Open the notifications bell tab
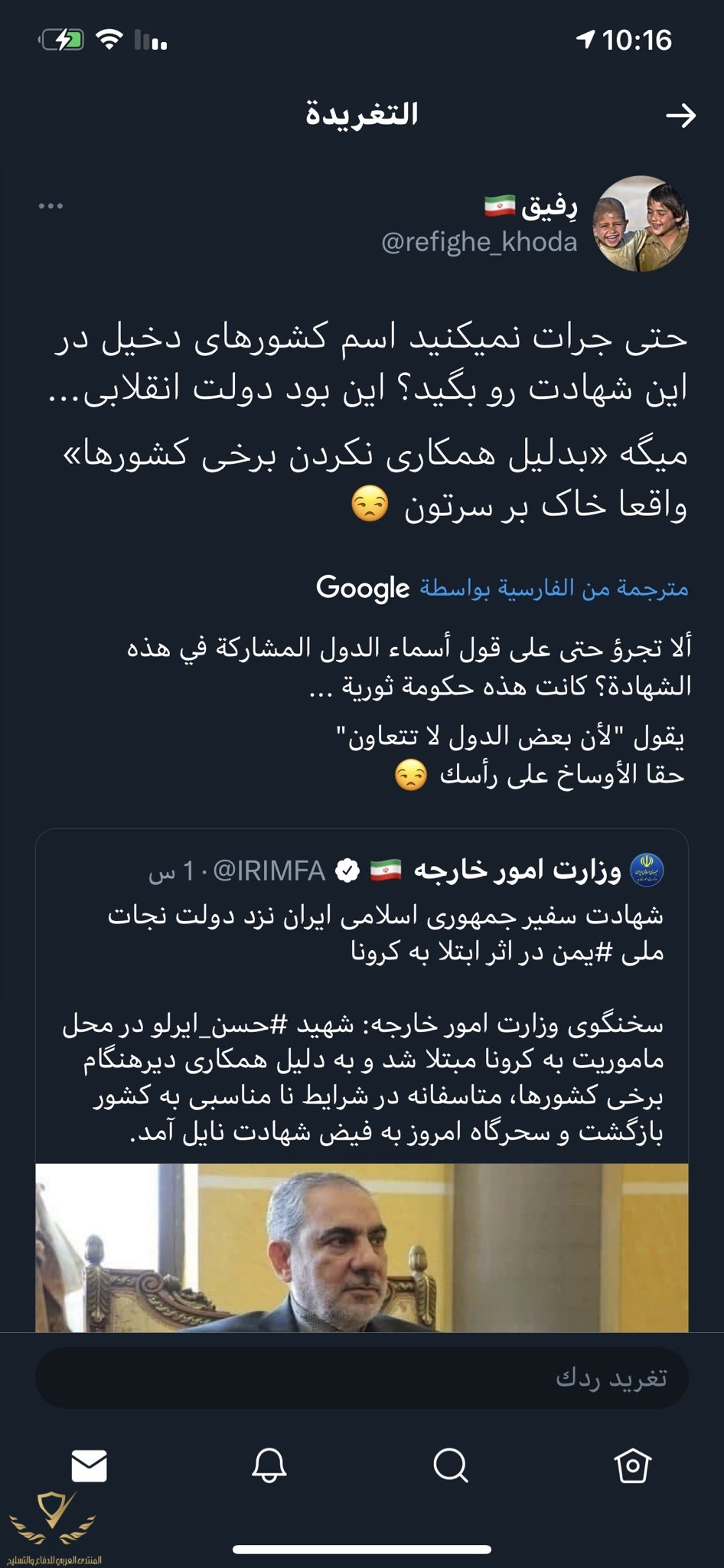The height and width of the screenshot is (1568, 724). [269, 1465]
